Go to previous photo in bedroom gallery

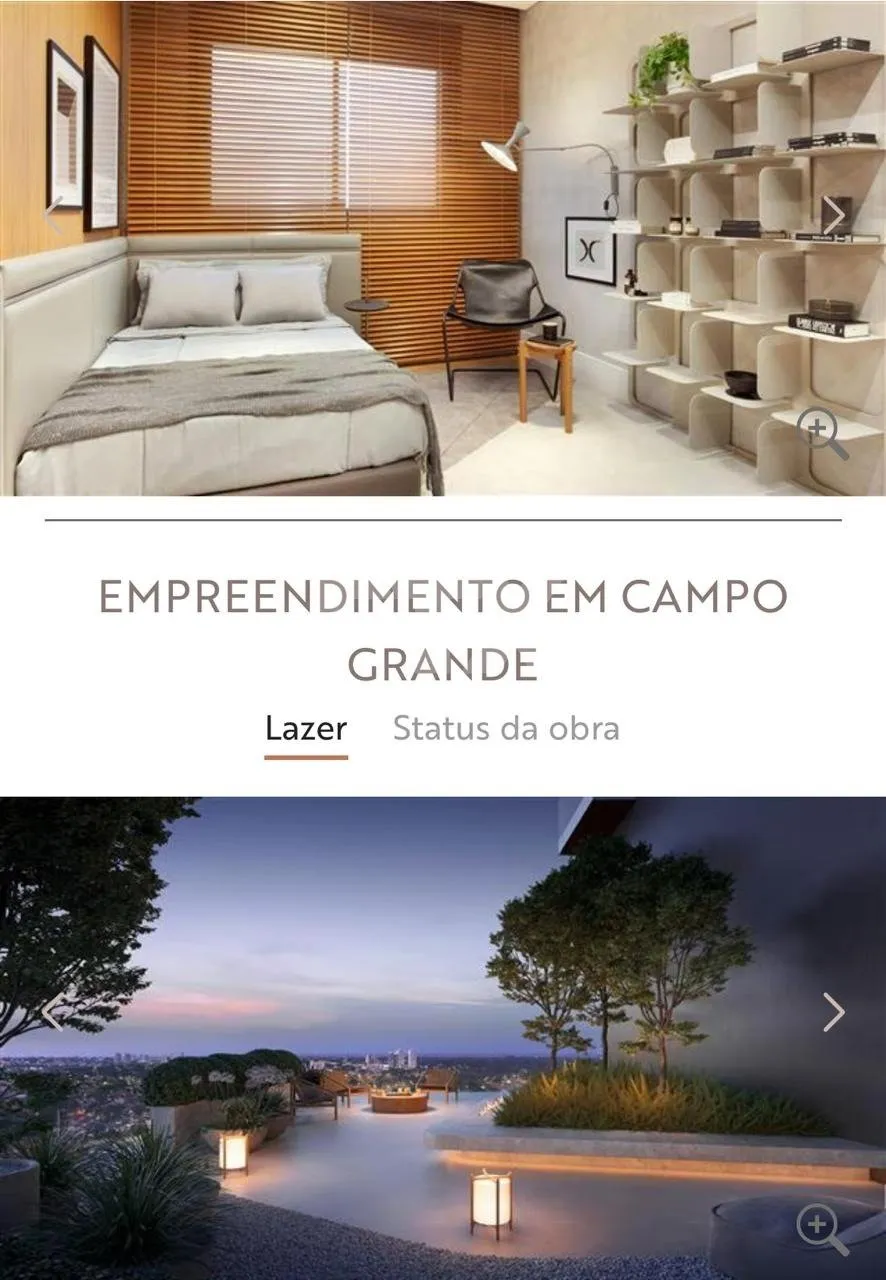coord(52,214)
